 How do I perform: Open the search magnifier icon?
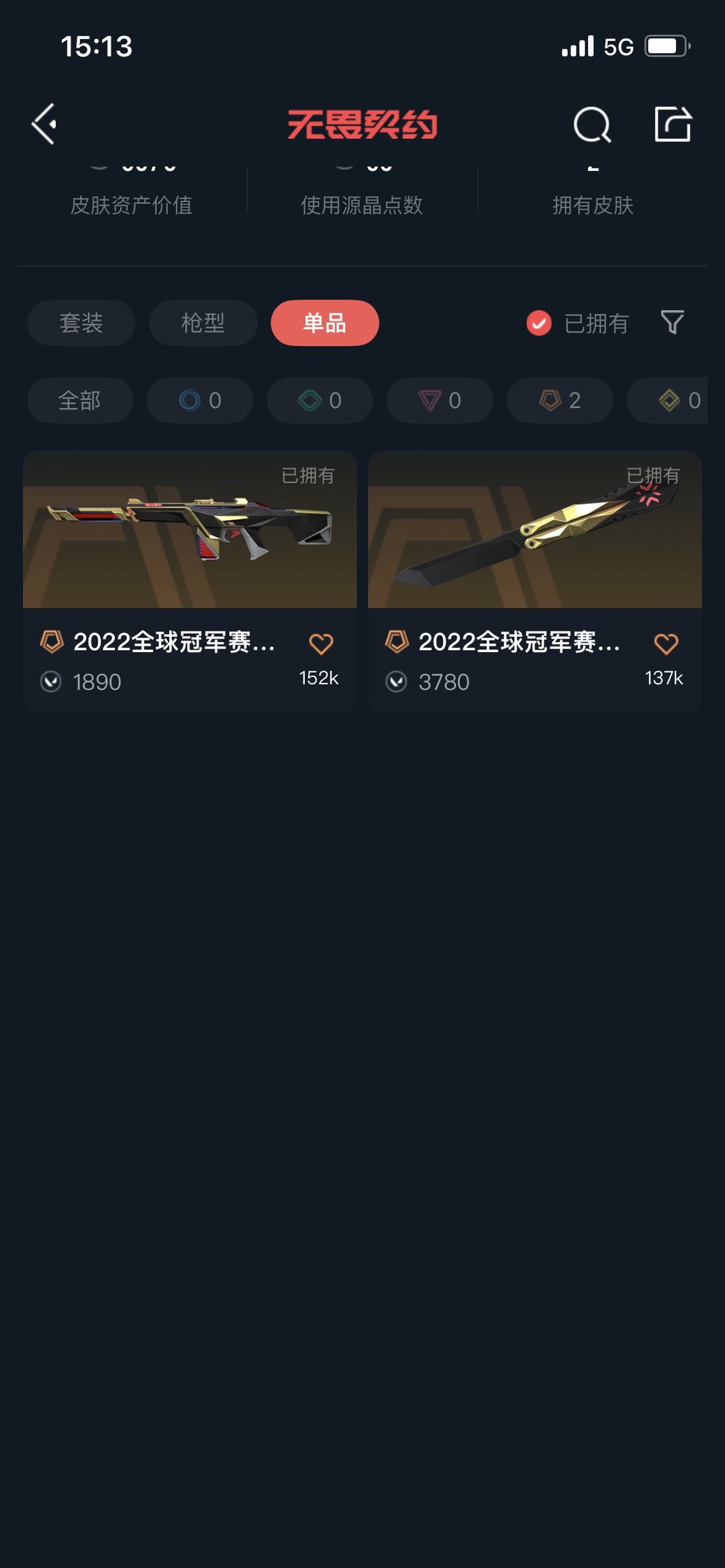(592, 125)
